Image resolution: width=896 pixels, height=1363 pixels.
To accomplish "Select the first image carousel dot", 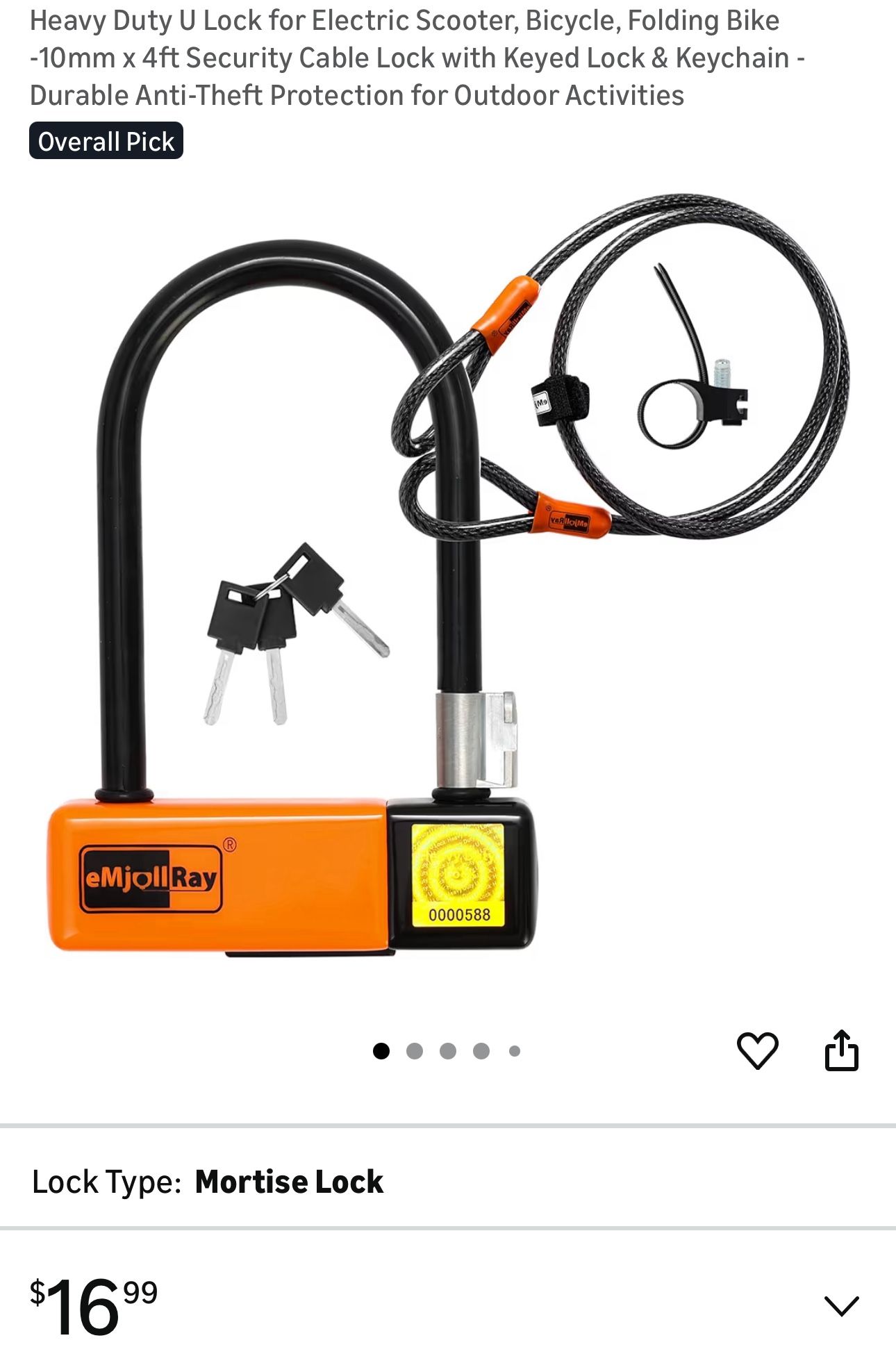I will [x=381, y=1050].
